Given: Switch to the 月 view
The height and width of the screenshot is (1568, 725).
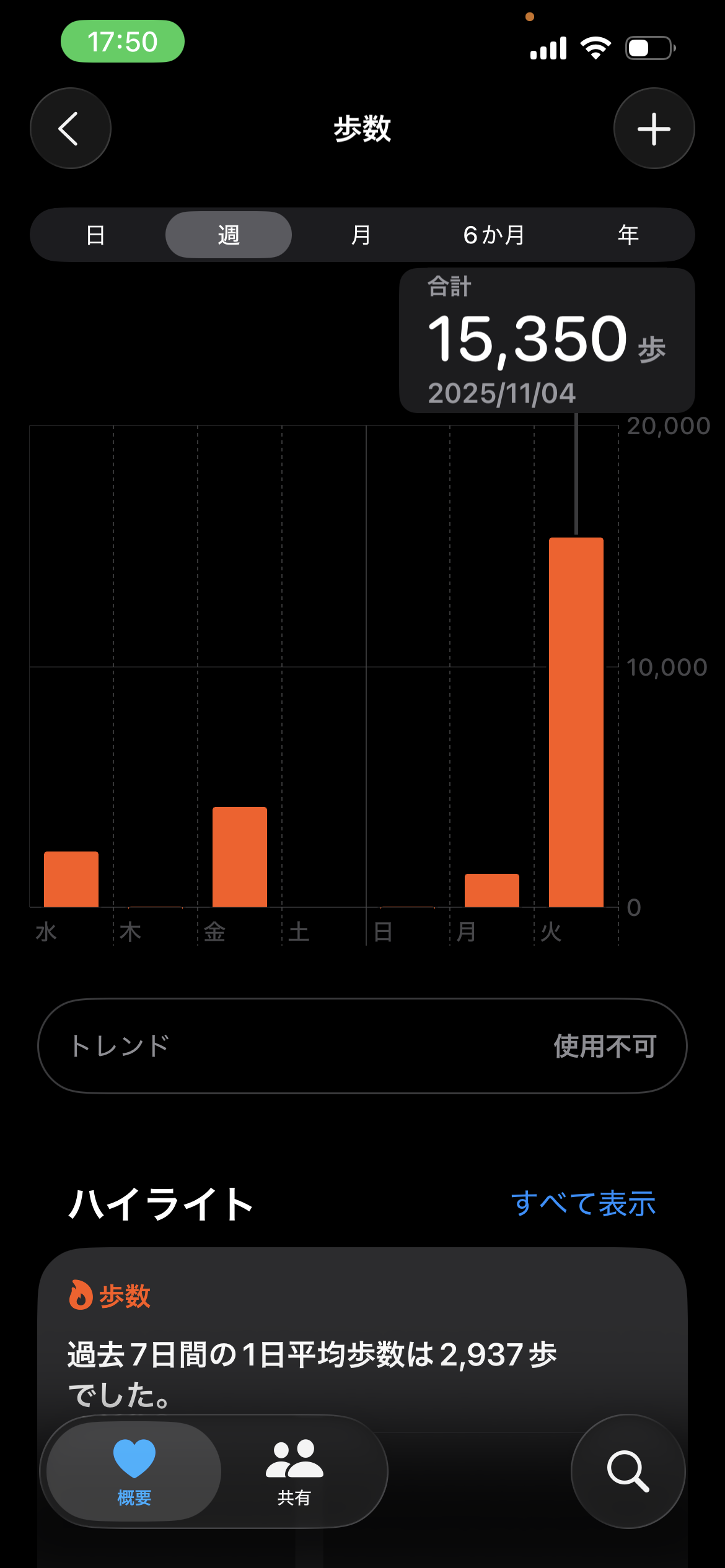Looking at the screenshot, I should (361, 235).
